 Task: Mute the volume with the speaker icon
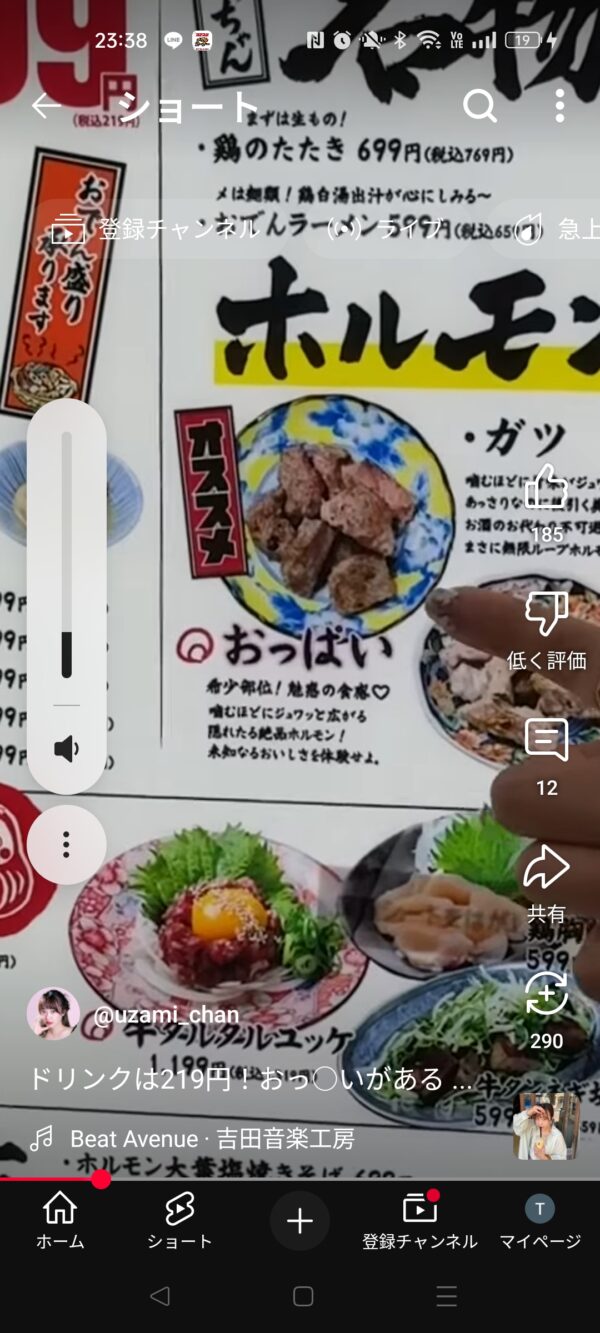pyautogui.click(x=66, y=749)
